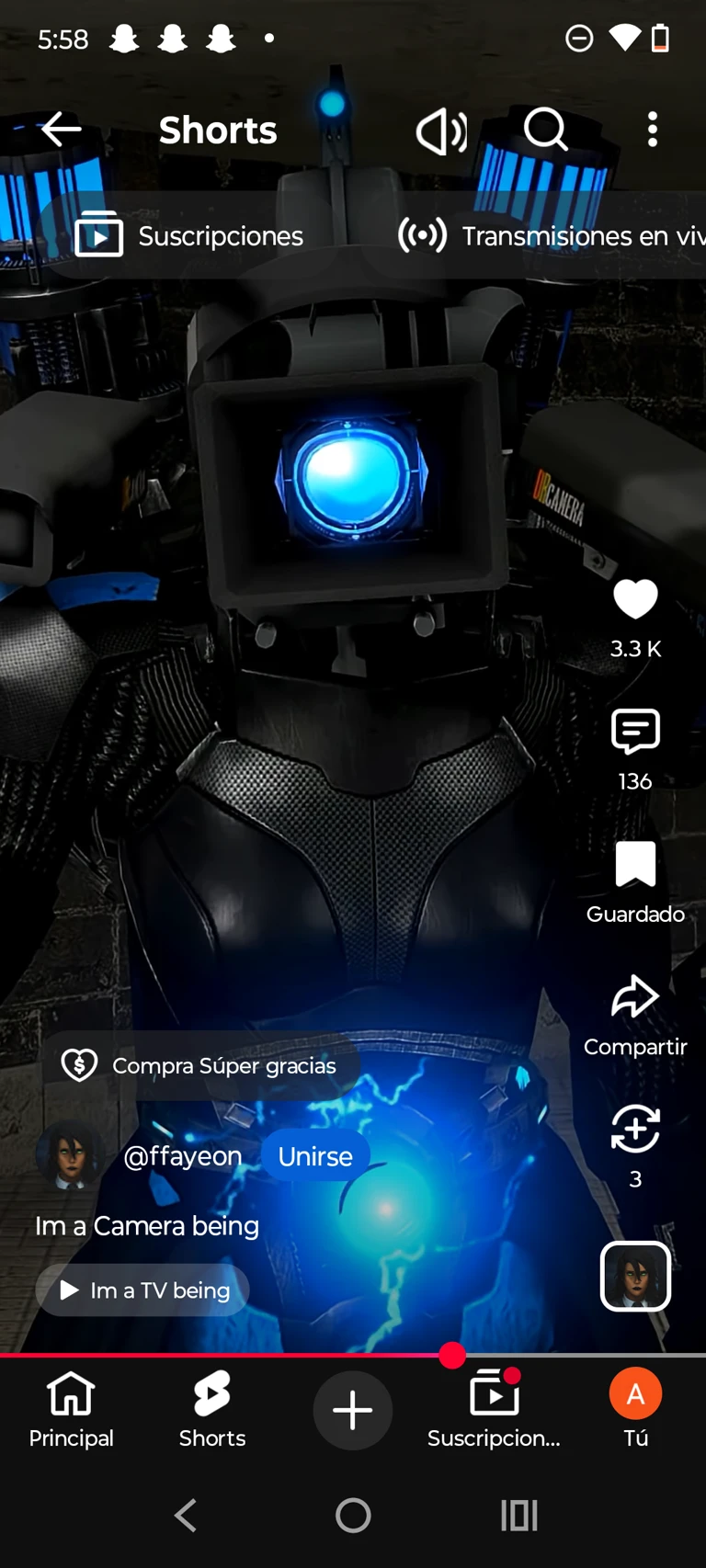
Task: Share this short via Compartir
Action: [x=635, y=997]
